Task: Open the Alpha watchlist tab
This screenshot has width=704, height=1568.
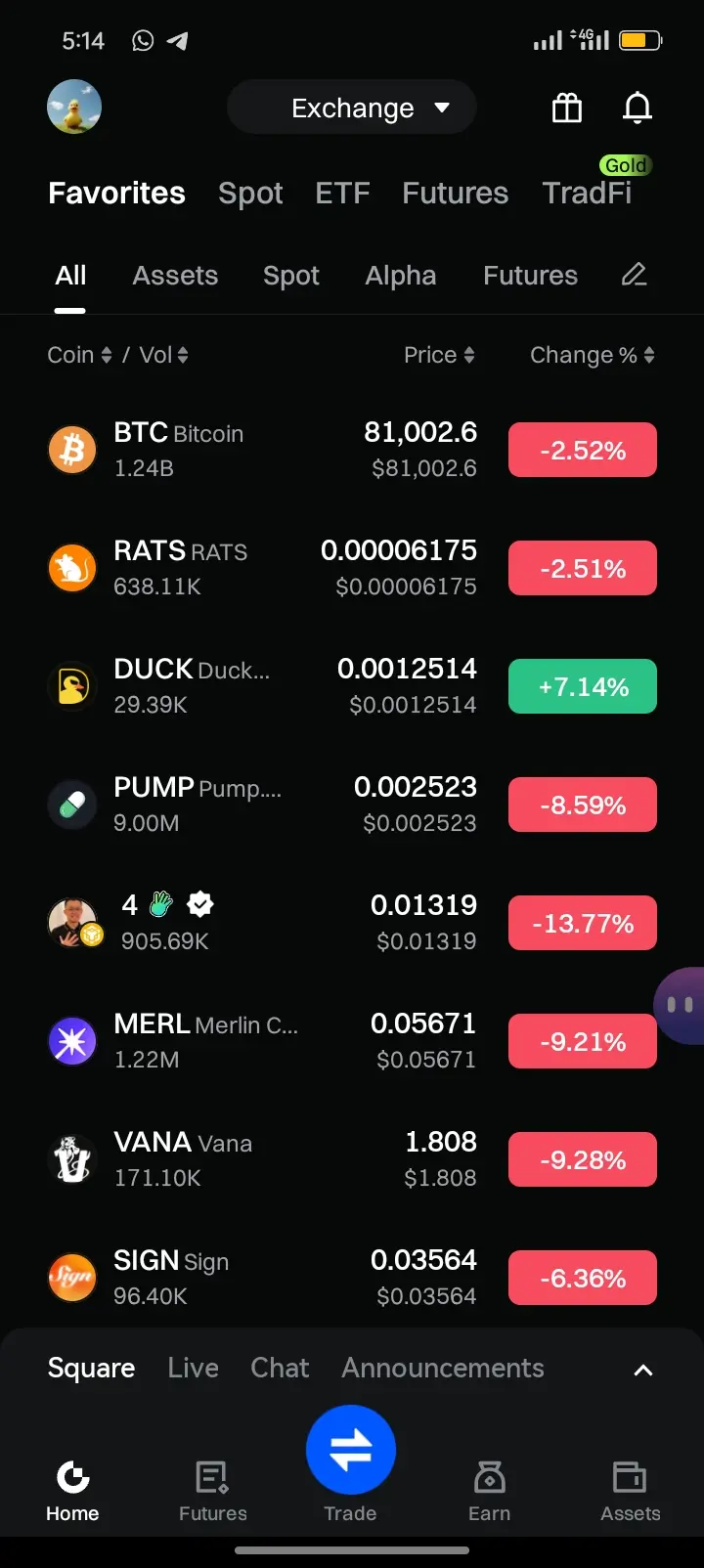Action: [x=400, y=276]
